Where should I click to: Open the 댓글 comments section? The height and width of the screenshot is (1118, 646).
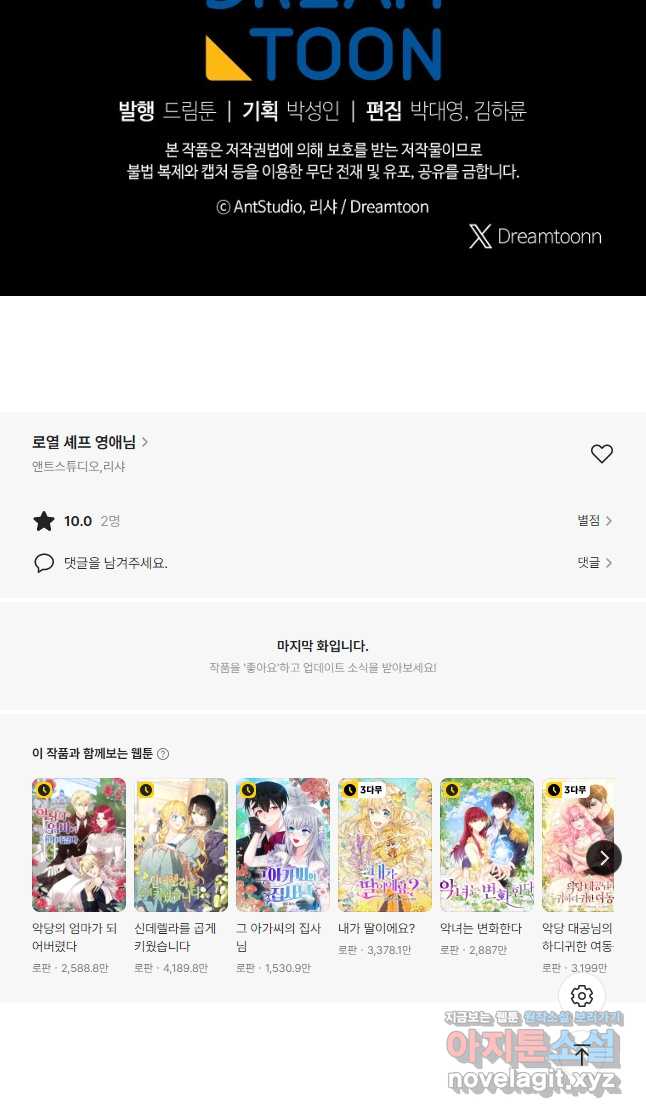(594, 563)
